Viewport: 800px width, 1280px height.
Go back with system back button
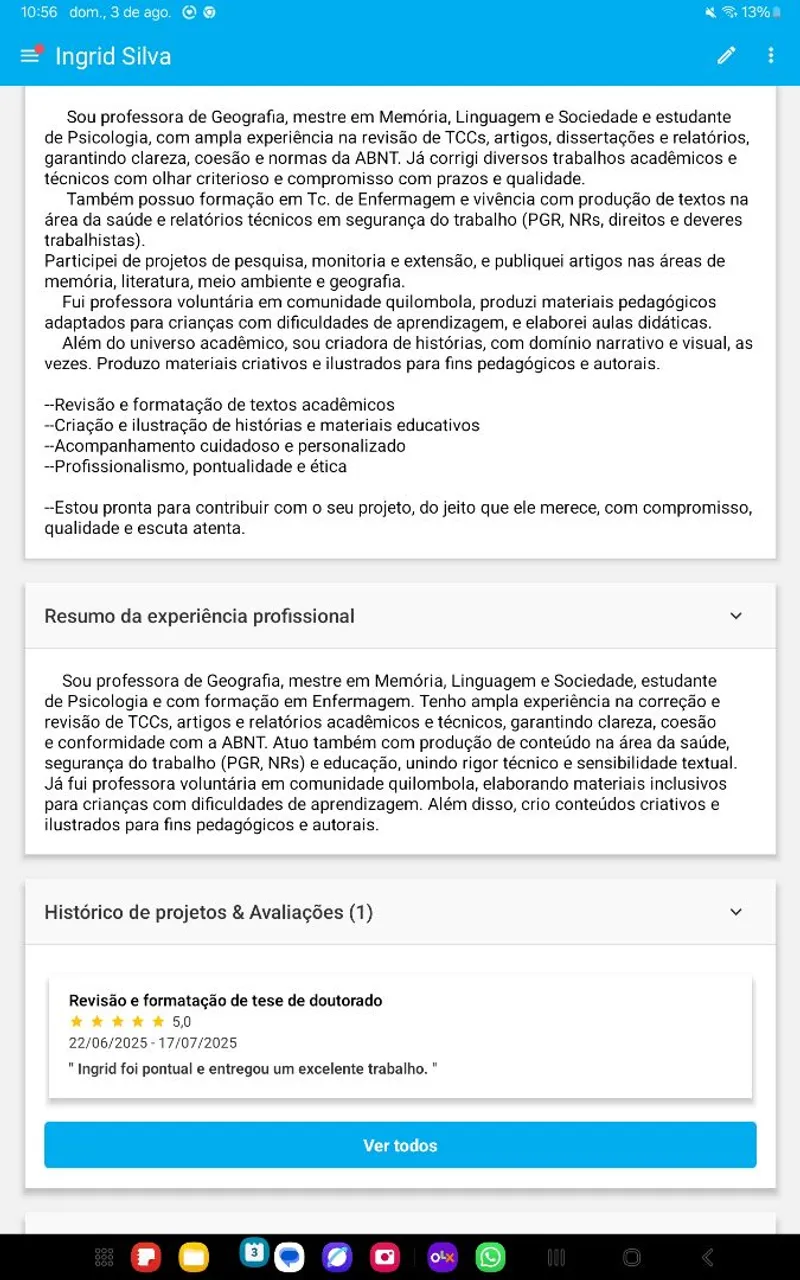click(x=708, y=1257)
